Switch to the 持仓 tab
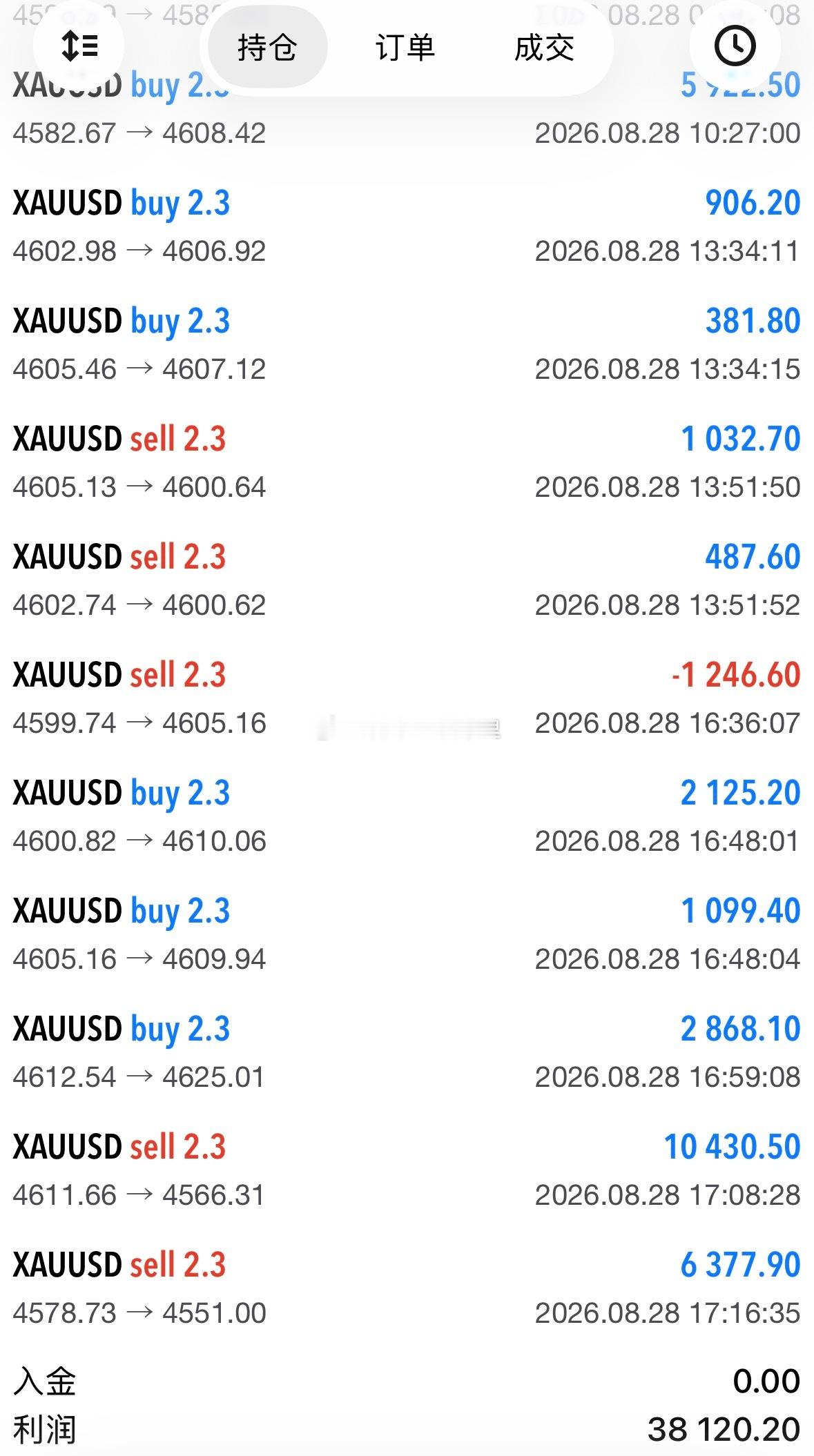The image size is (814, 1456). point(267,47)
